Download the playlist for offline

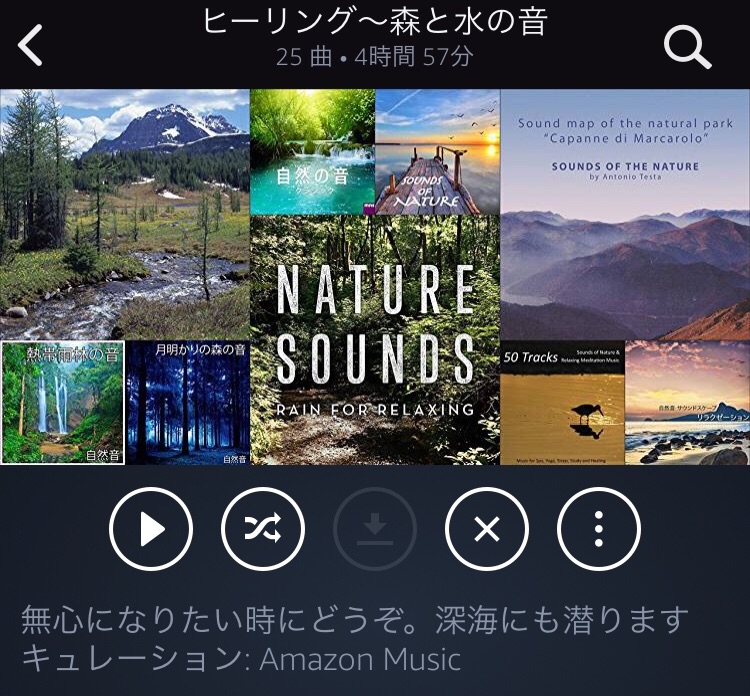click(x=374, y=528)
